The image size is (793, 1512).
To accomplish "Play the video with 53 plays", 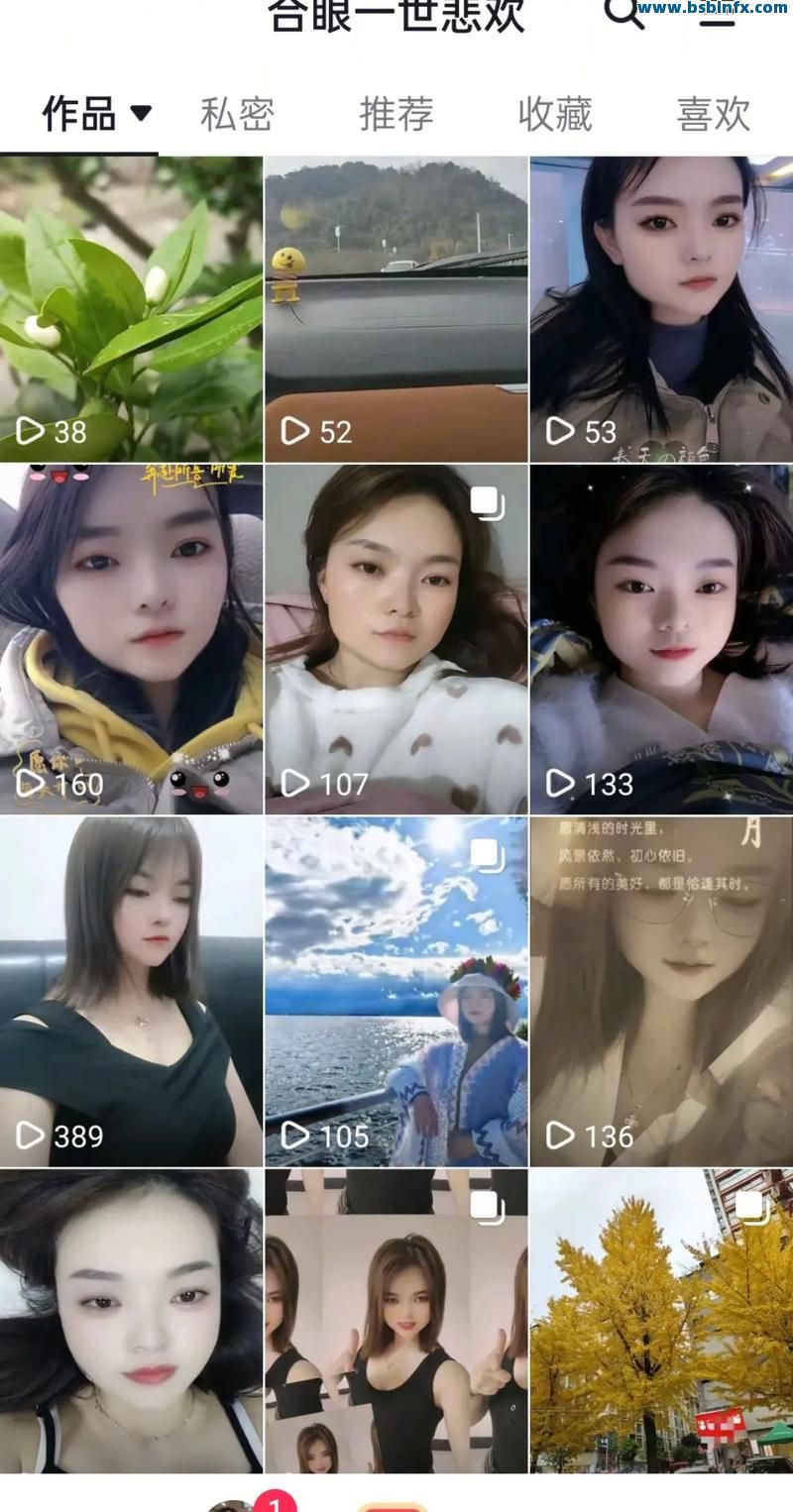I will 661,309.
